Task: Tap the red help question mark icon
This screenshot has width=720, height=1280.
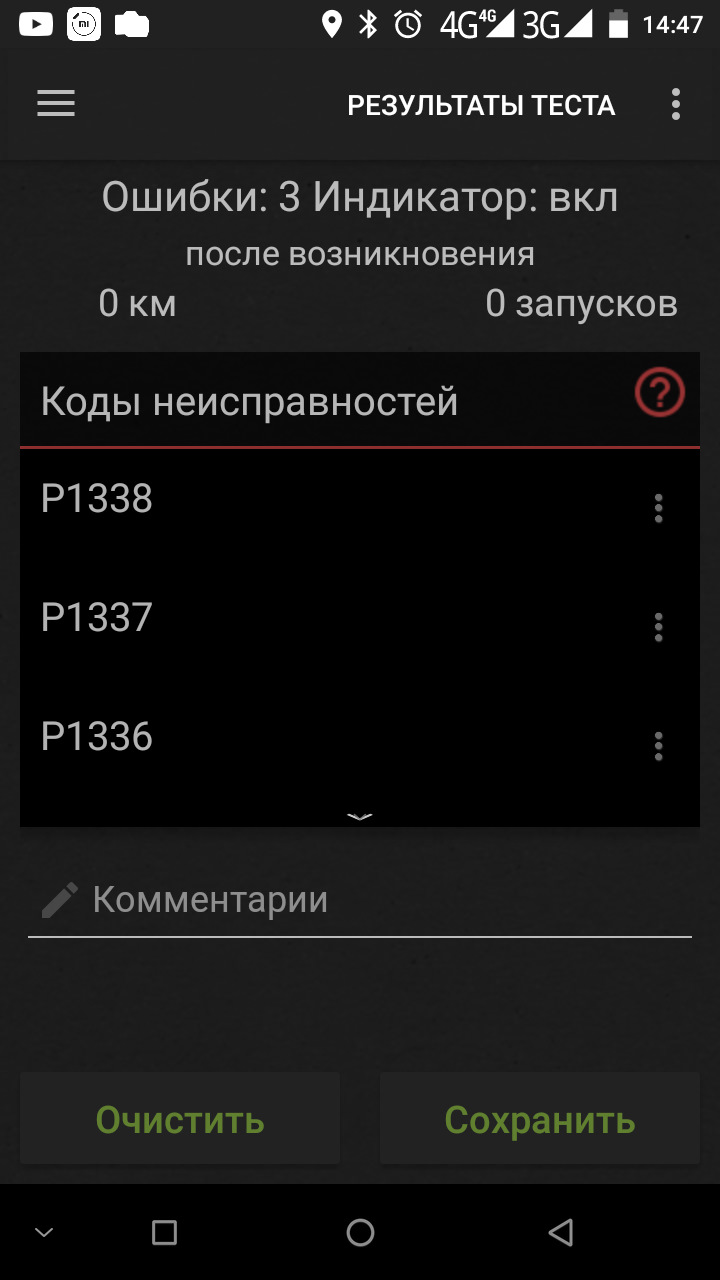Action: click(x=659, y=394)
